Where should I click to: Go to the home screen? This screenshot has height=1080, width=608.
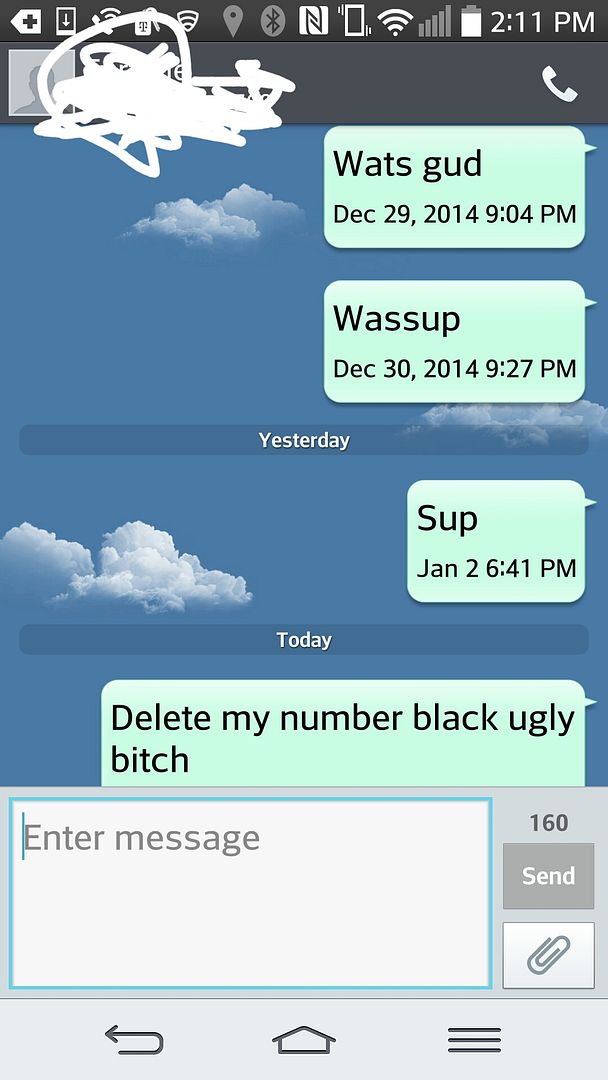304,1040
